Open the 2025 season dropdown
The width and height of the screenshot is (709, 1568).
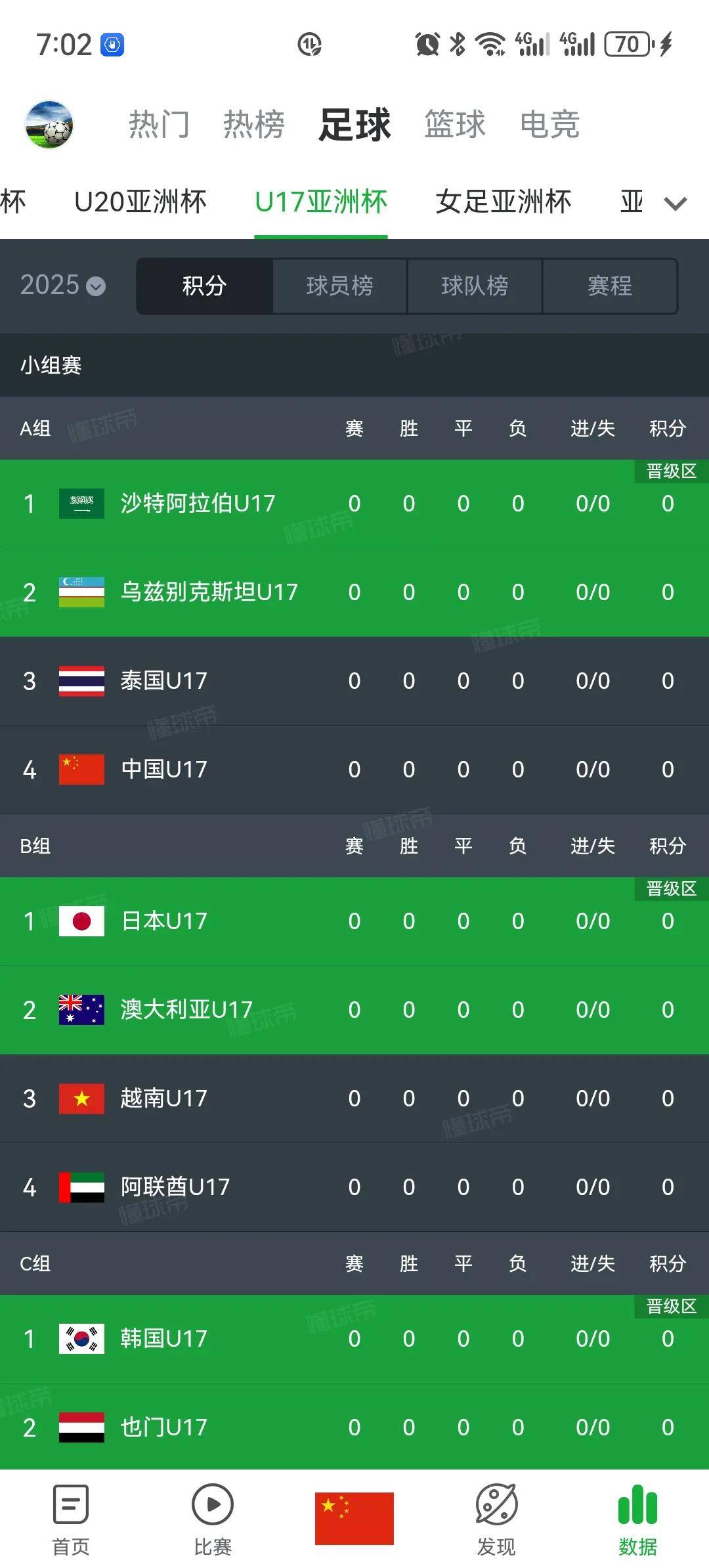tap(62, 286)
